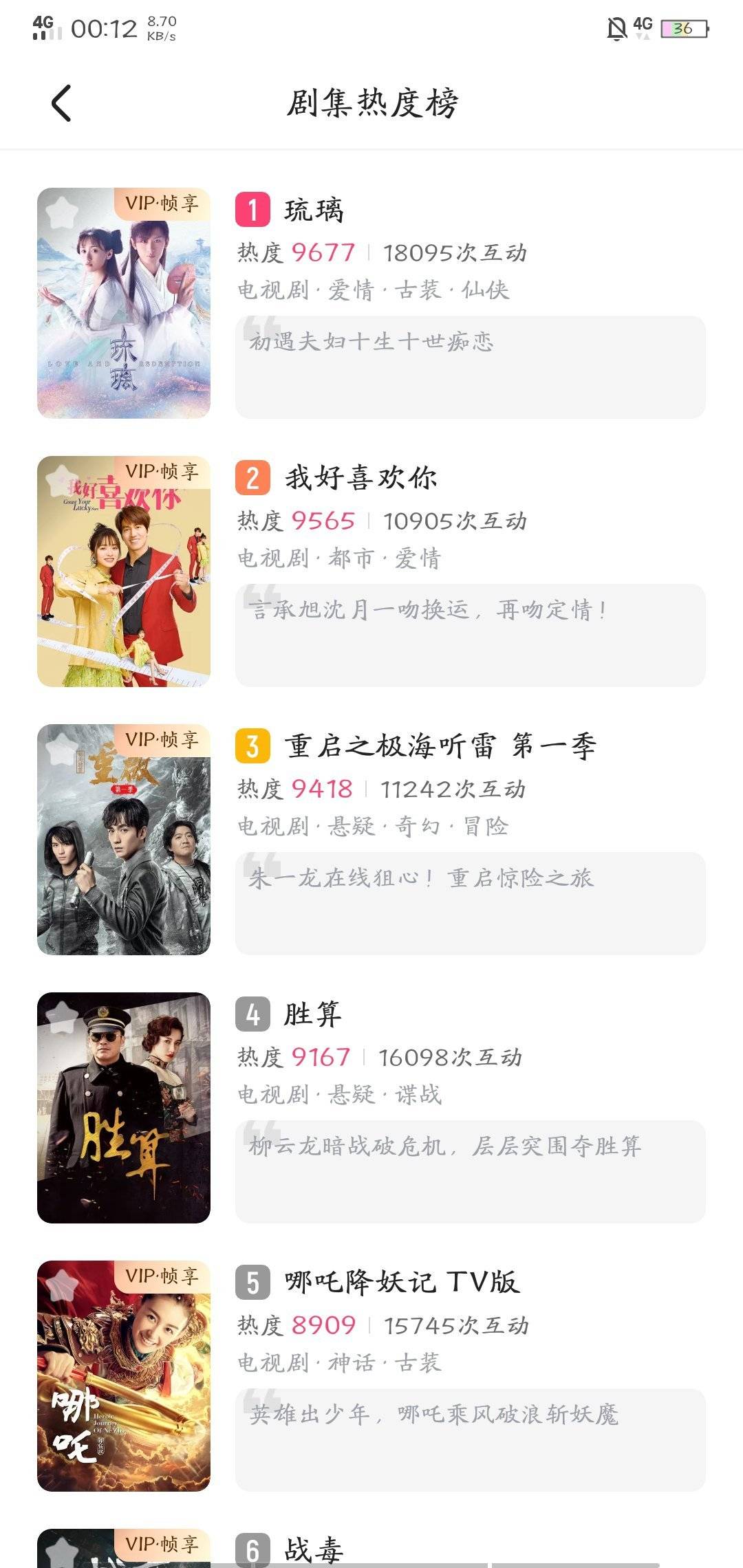This screenshot has height=1568, width=743.
Task: Tap the star icon on 我好喜欢你 poster
Action: click(62, 481)
